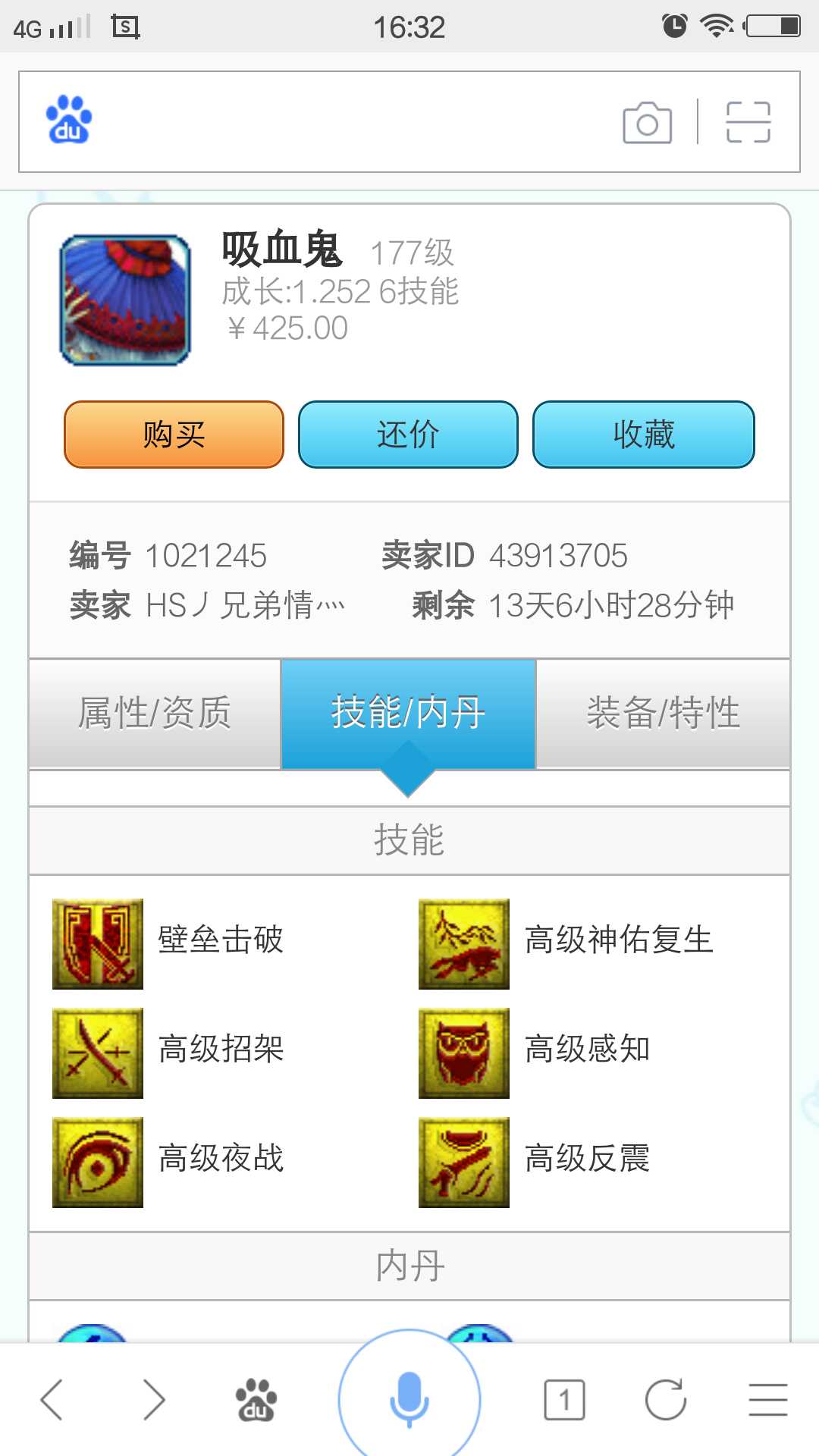Screen dimensions: 819x1456
Task: Tap 还价 to make an offer
Action: pyautogui.click(x=408, y=435)
